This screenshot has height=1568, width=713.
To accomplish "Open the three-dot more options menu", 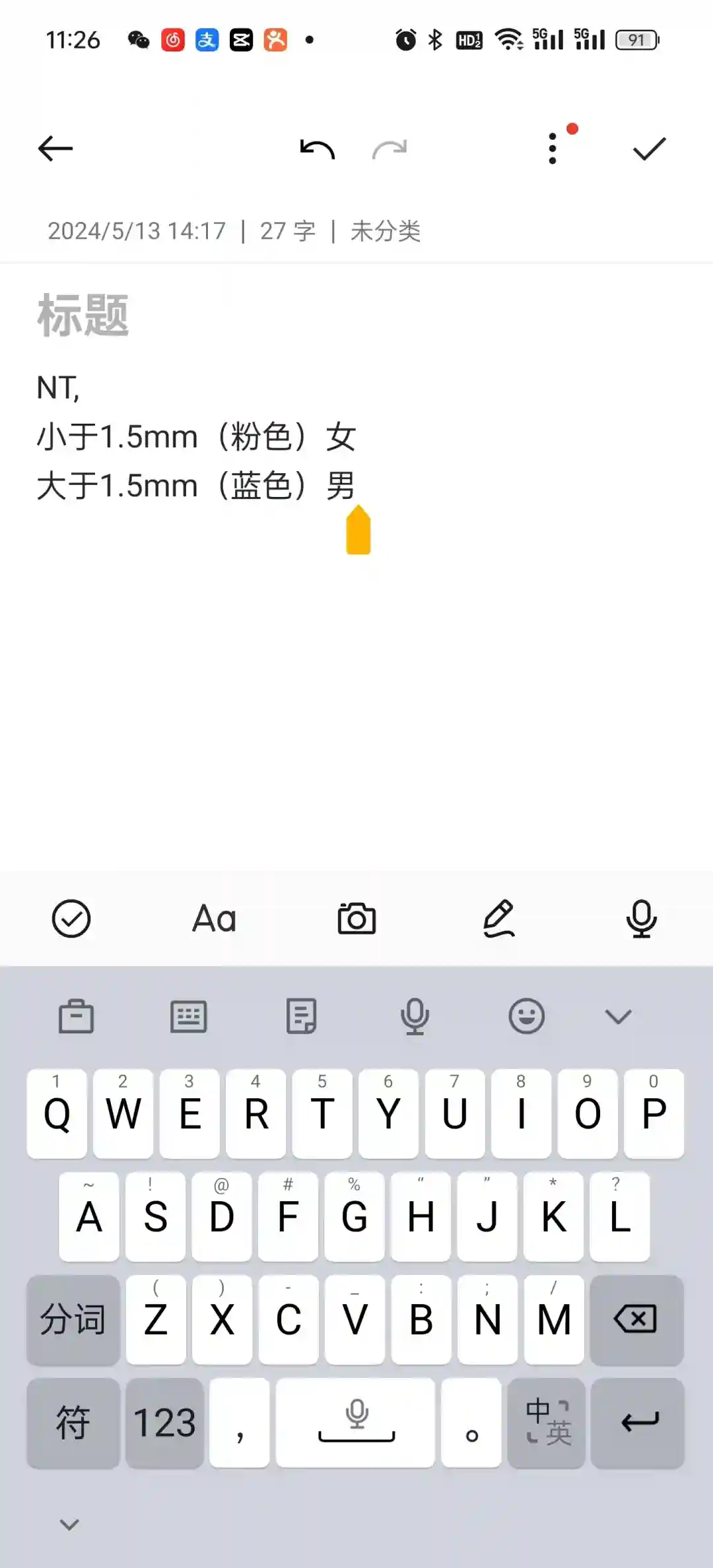I will tap(553, 149).
